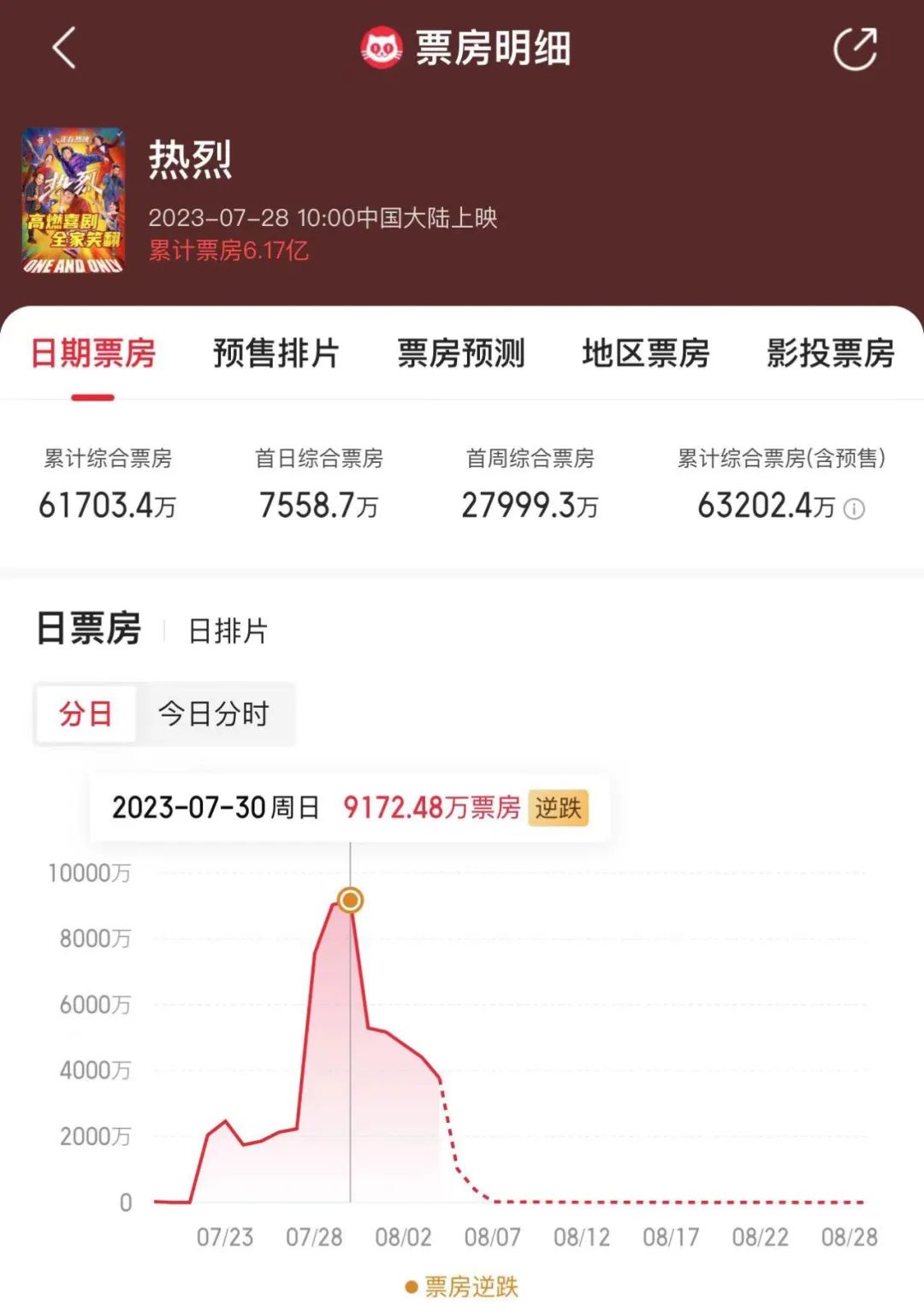View the 地区票房 tab
This screenshot has width=924, height=1312.
(646, 353)
